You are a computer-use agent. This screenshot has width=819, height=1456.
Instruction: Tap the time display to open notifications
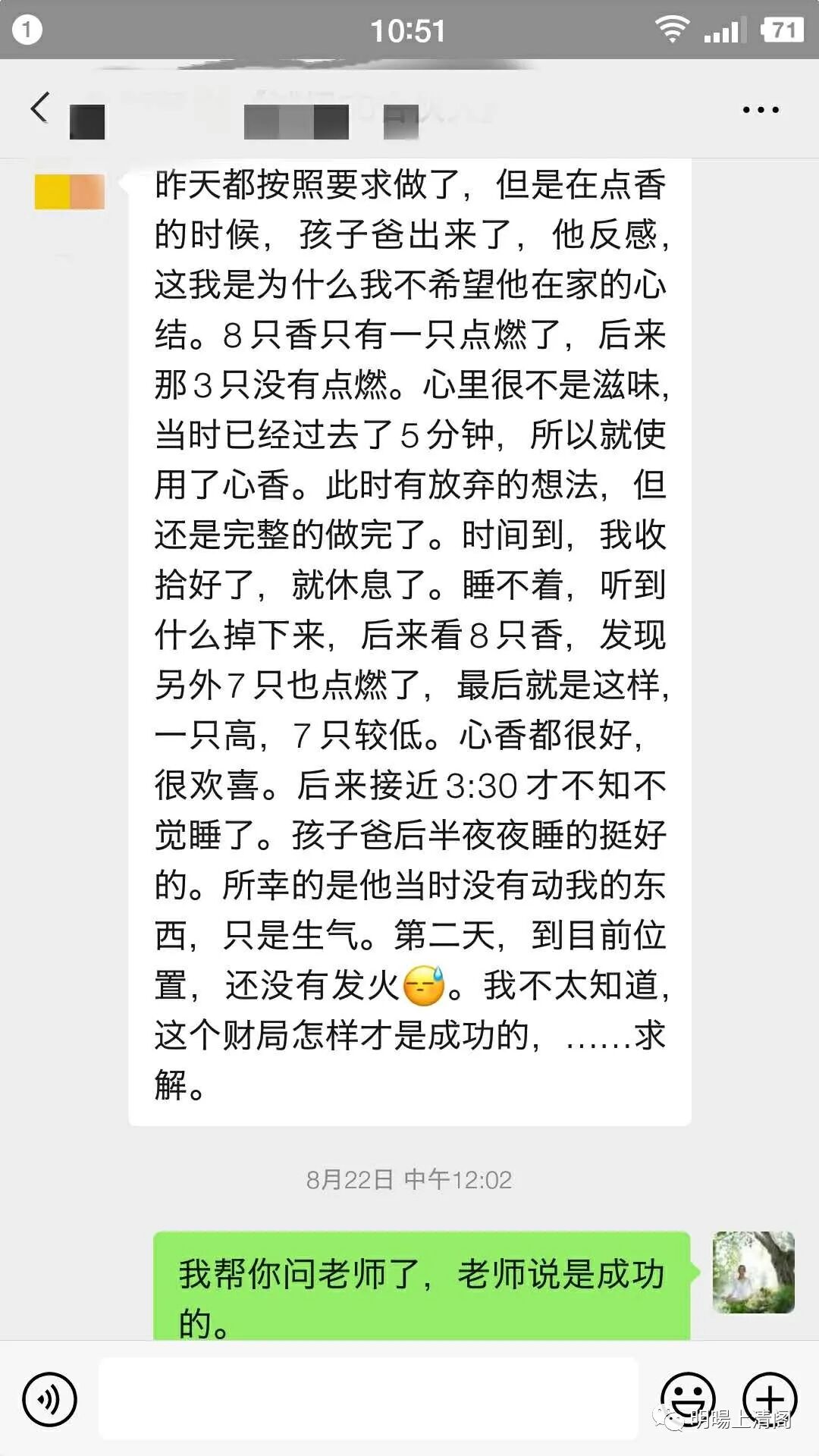[409, 29]
